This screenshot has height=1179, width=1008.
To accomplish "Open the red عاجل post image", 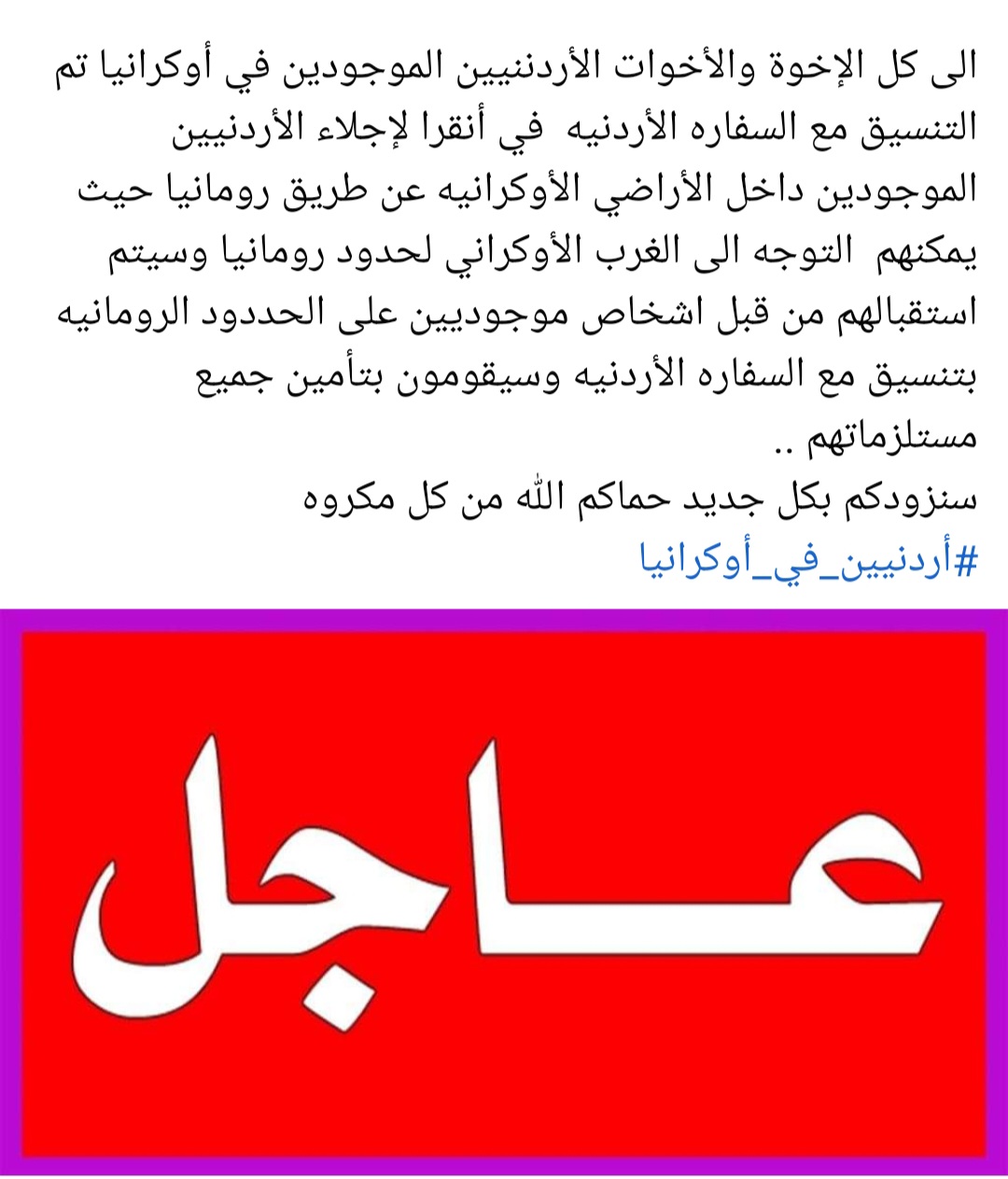I will [504, 891].
